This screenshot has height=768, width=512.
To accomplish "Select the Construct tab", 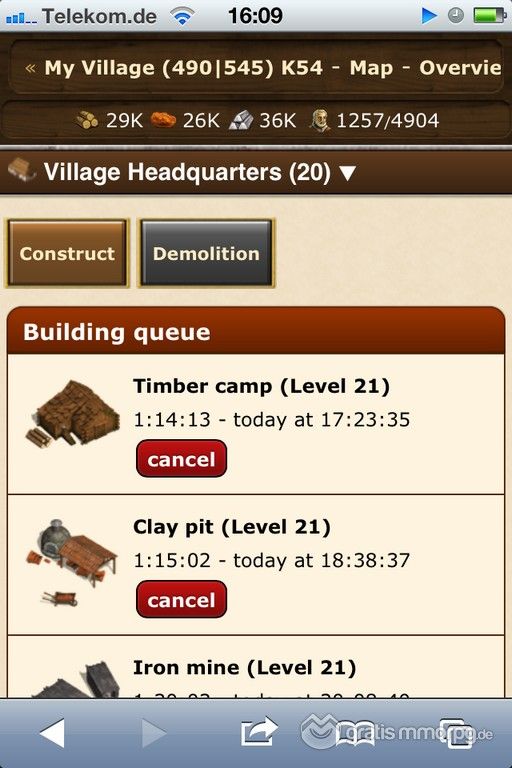I will point(67,253).
